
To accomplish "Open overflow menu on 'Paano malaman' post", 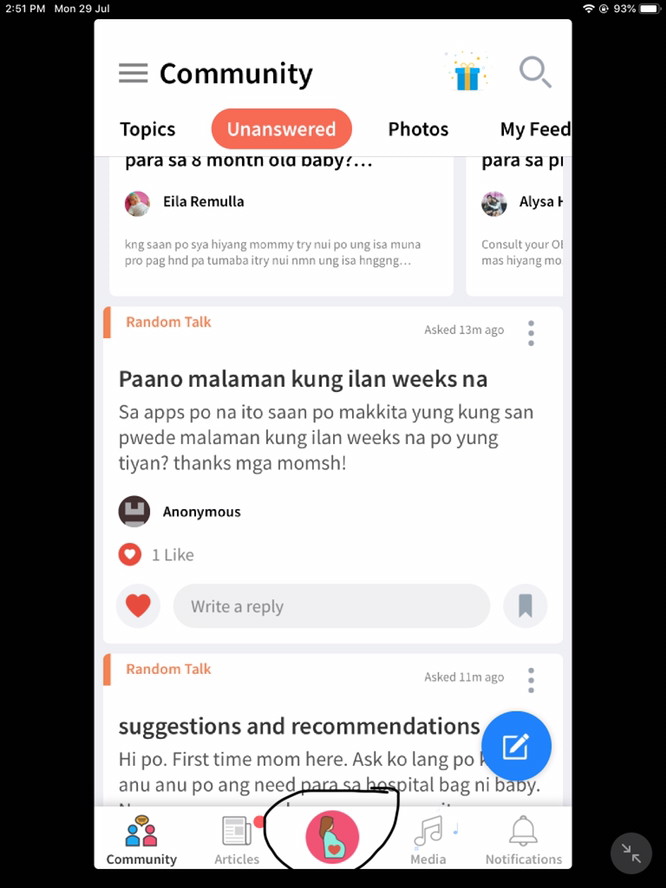I will [x=531, y=333].
